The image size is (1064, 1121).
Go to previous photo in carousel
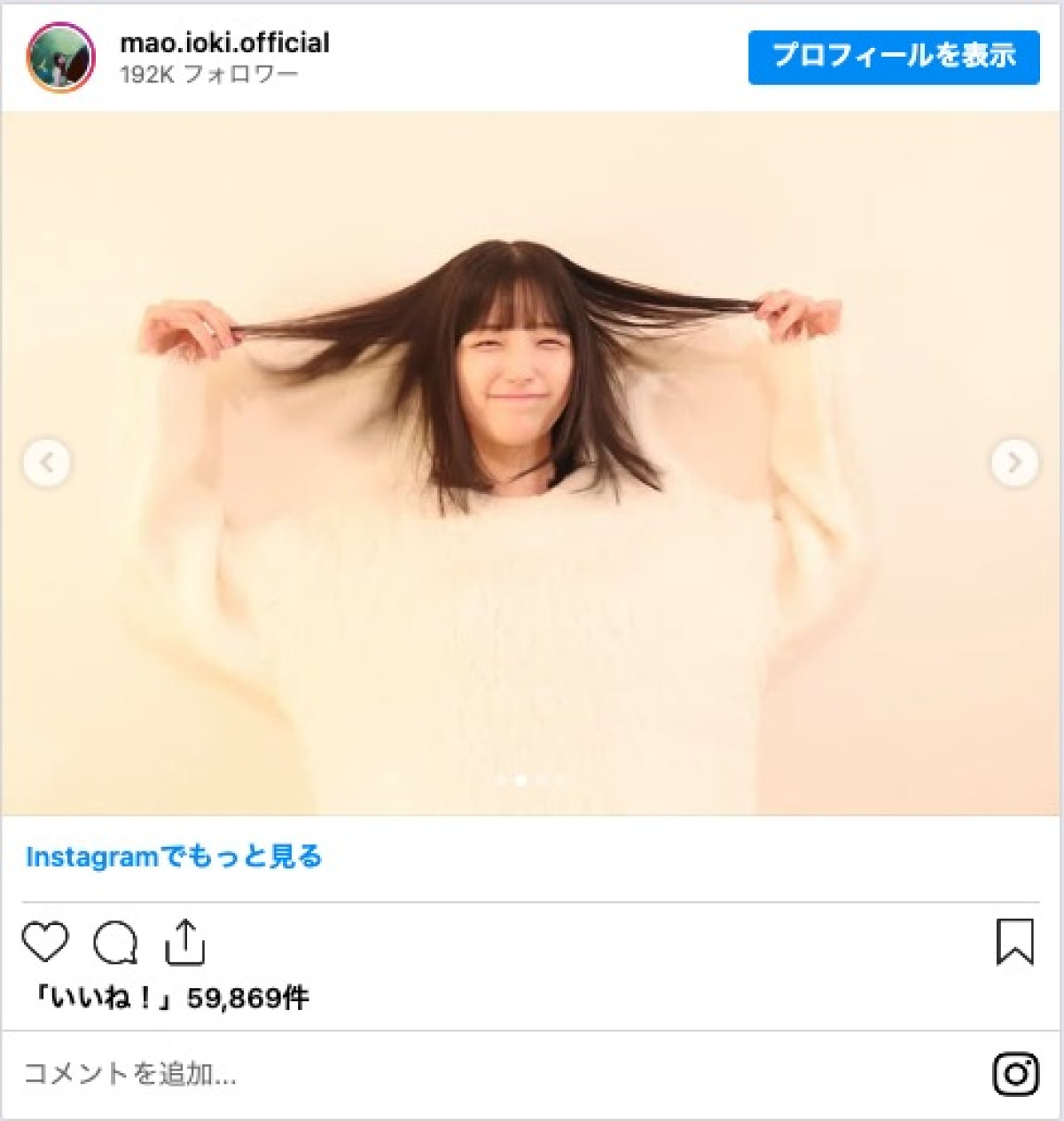point(47,462)
